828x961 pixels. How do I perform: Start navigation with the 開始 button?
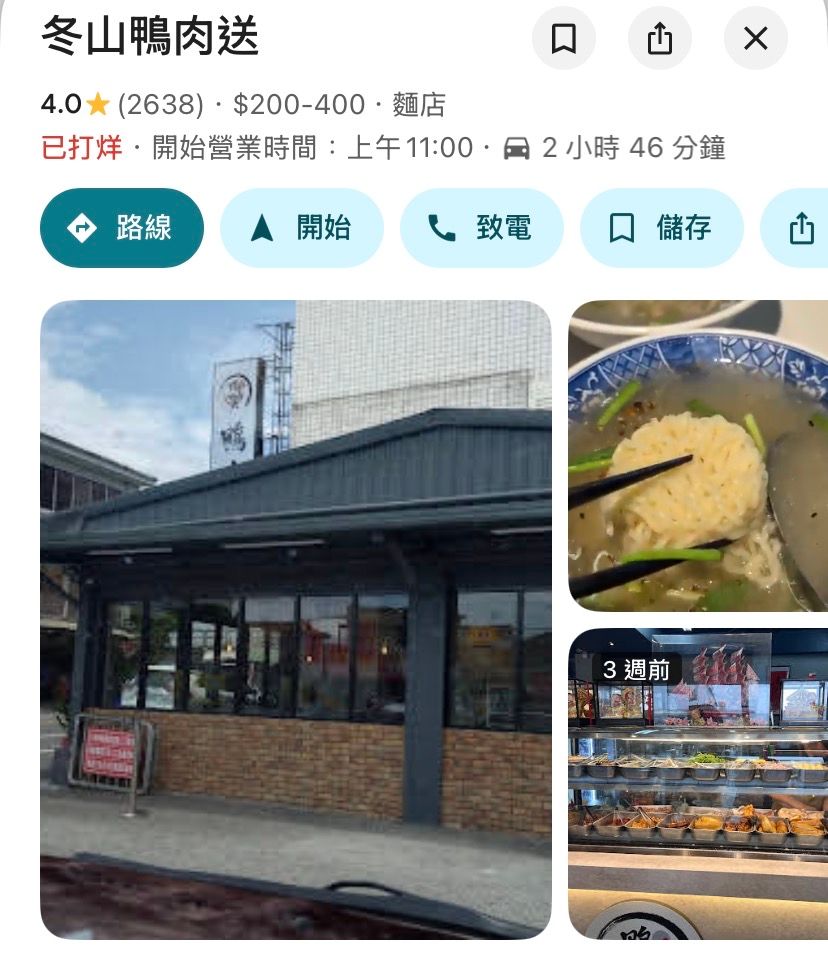click(301, 228)
